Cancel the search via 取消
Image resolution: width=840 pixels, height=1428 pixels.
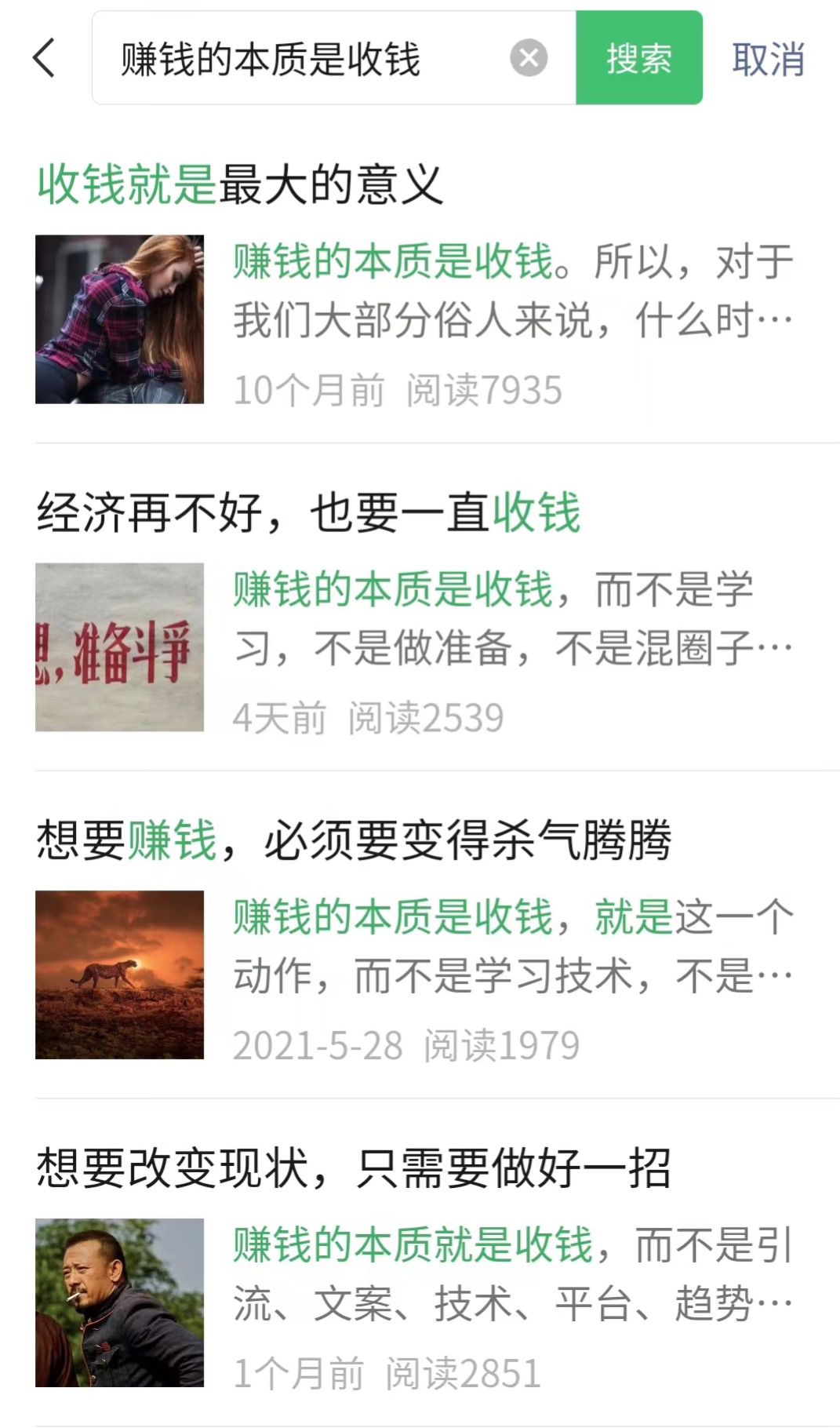point(768,59)
